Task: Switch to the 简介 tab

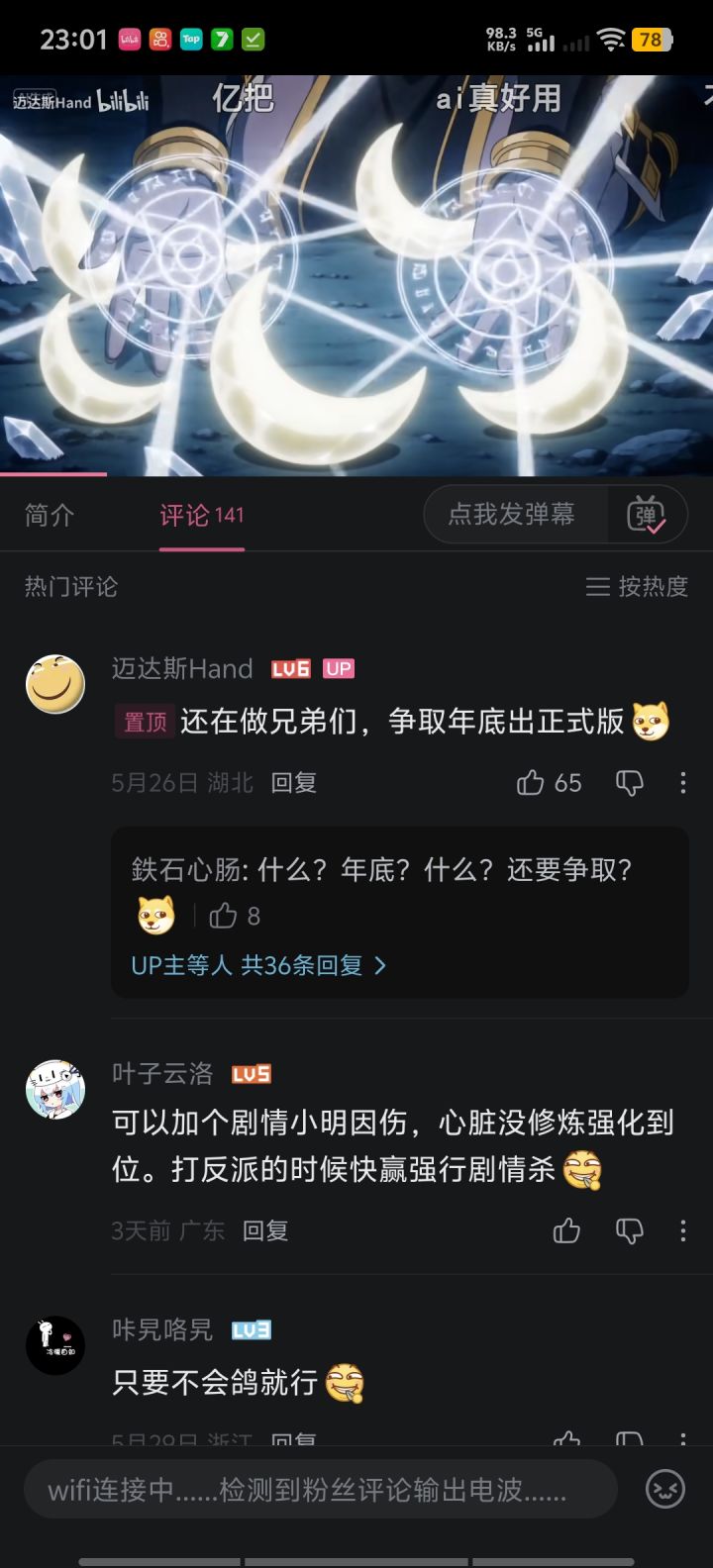Action: pos(50,515)
